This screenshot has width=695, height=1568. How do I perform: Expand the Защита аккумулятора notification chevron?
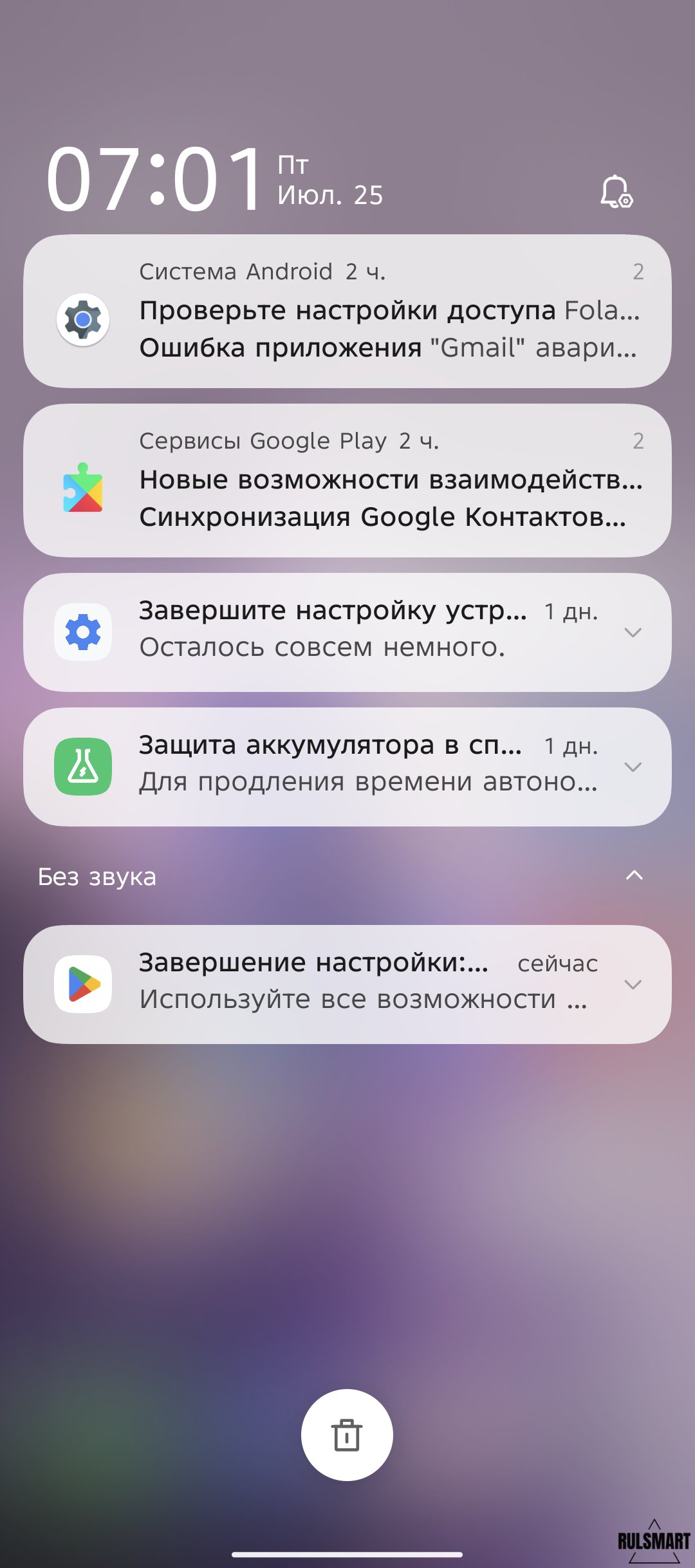[x=633, y=767]
